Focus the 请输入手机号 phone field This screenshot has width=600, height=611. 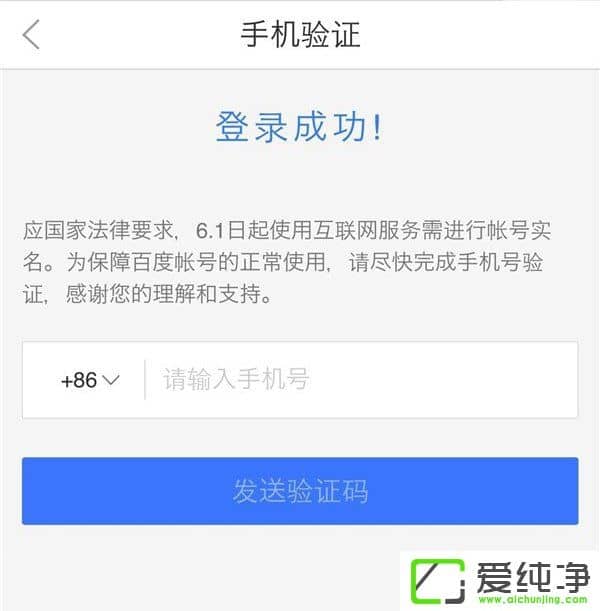tap(360, 380)
